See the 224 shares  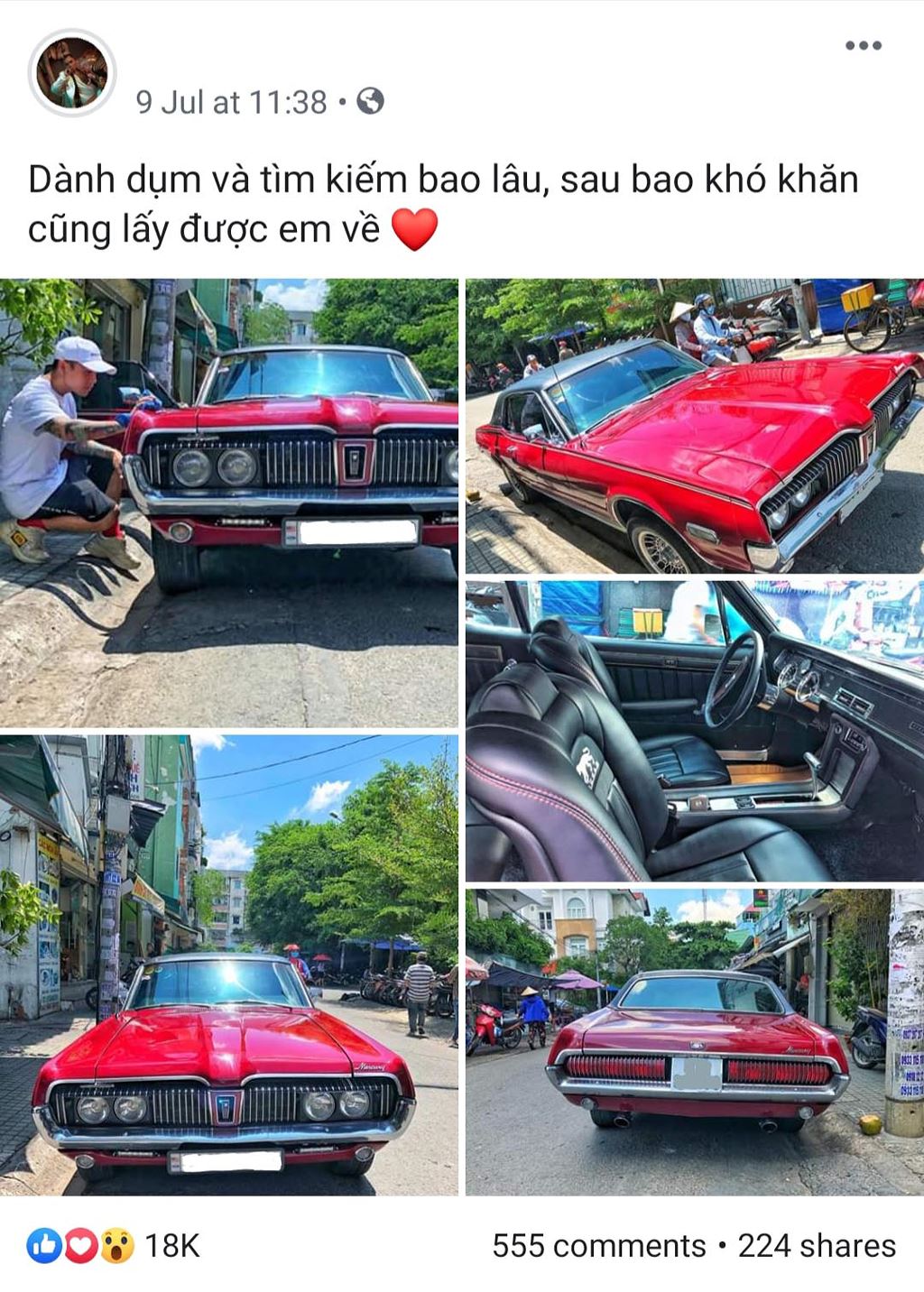coord(817,1246)
